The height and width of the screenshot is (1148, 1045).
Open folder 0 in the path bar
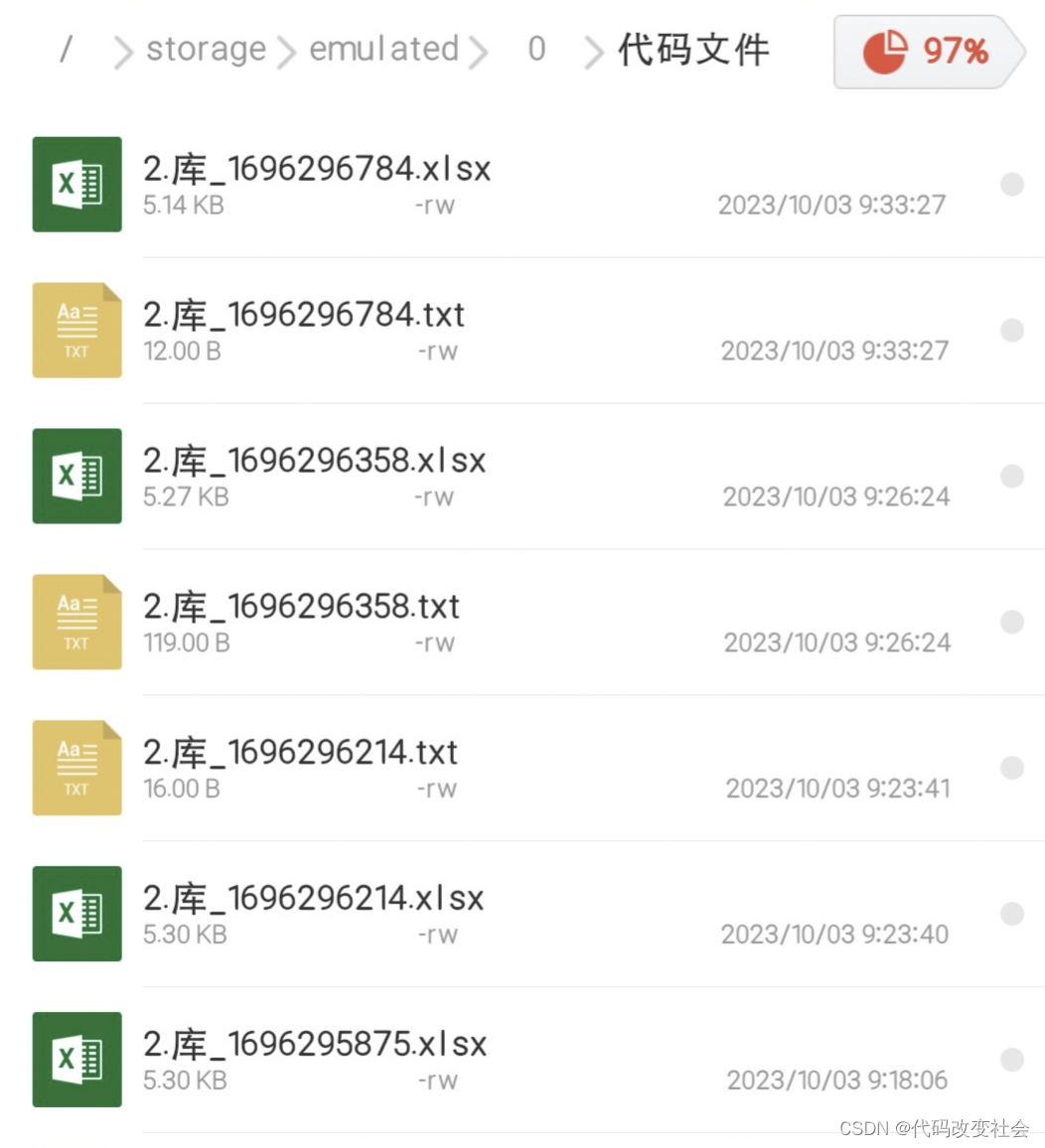point(536,50)
